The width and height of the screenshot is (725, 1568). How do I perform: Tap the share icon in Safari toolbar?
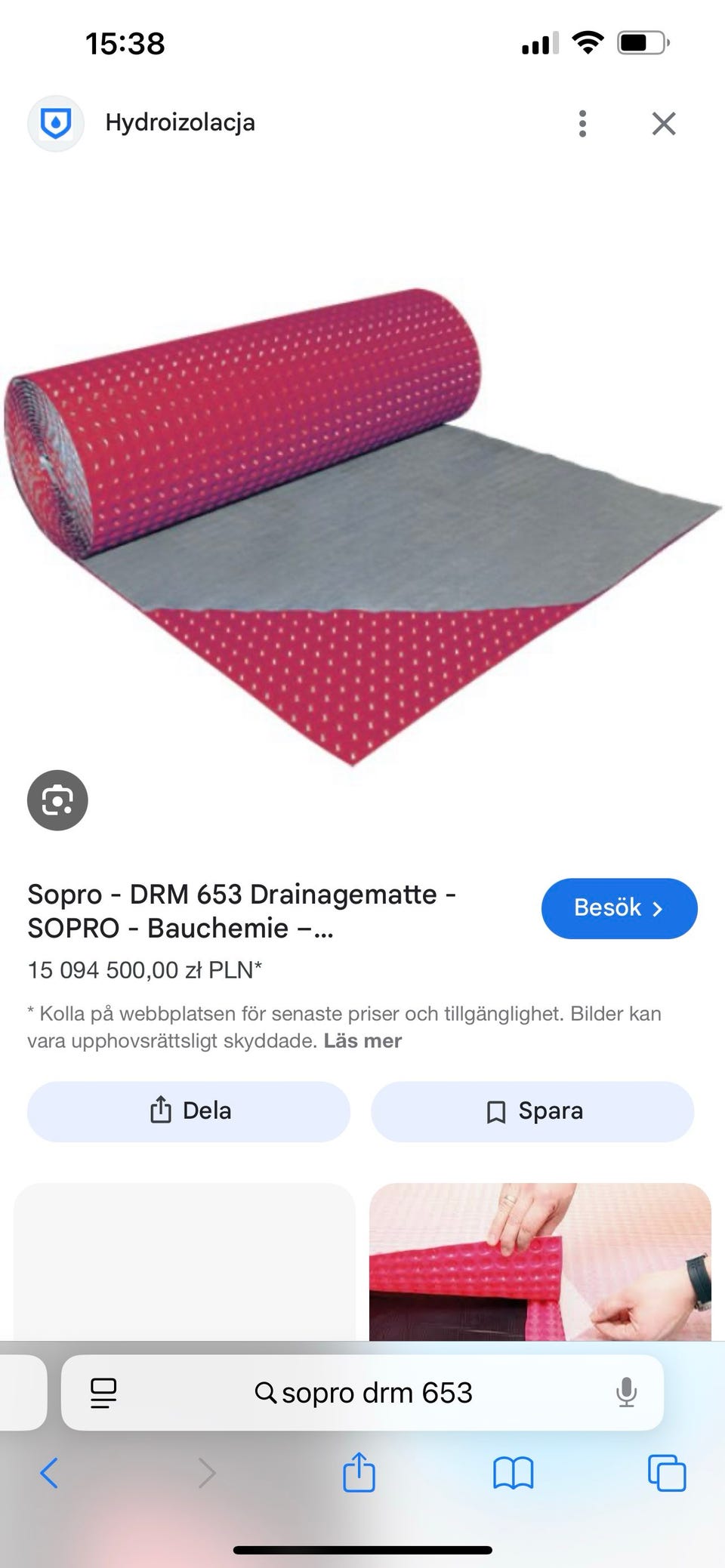tap(360, 1473)
